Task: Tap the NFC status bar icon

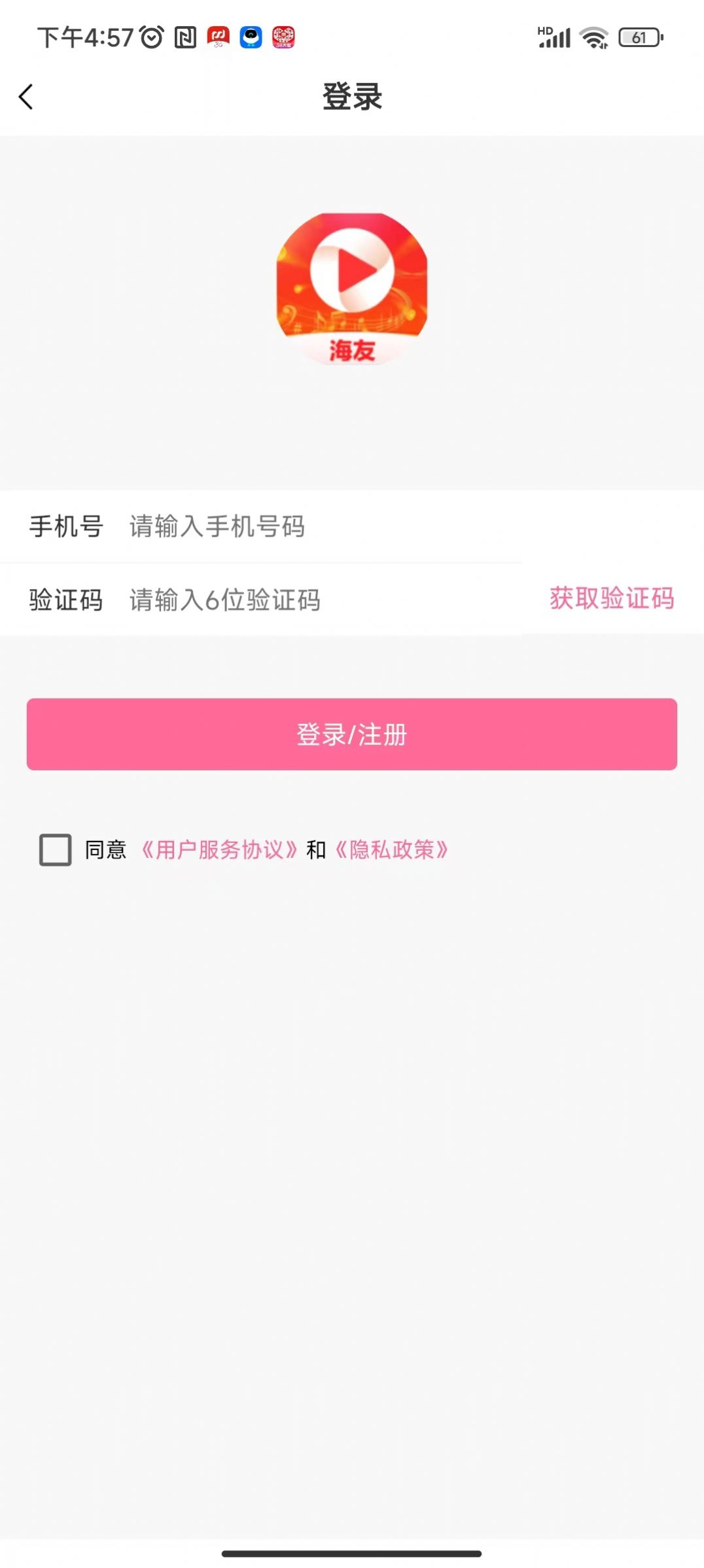Action: (186, 37)
